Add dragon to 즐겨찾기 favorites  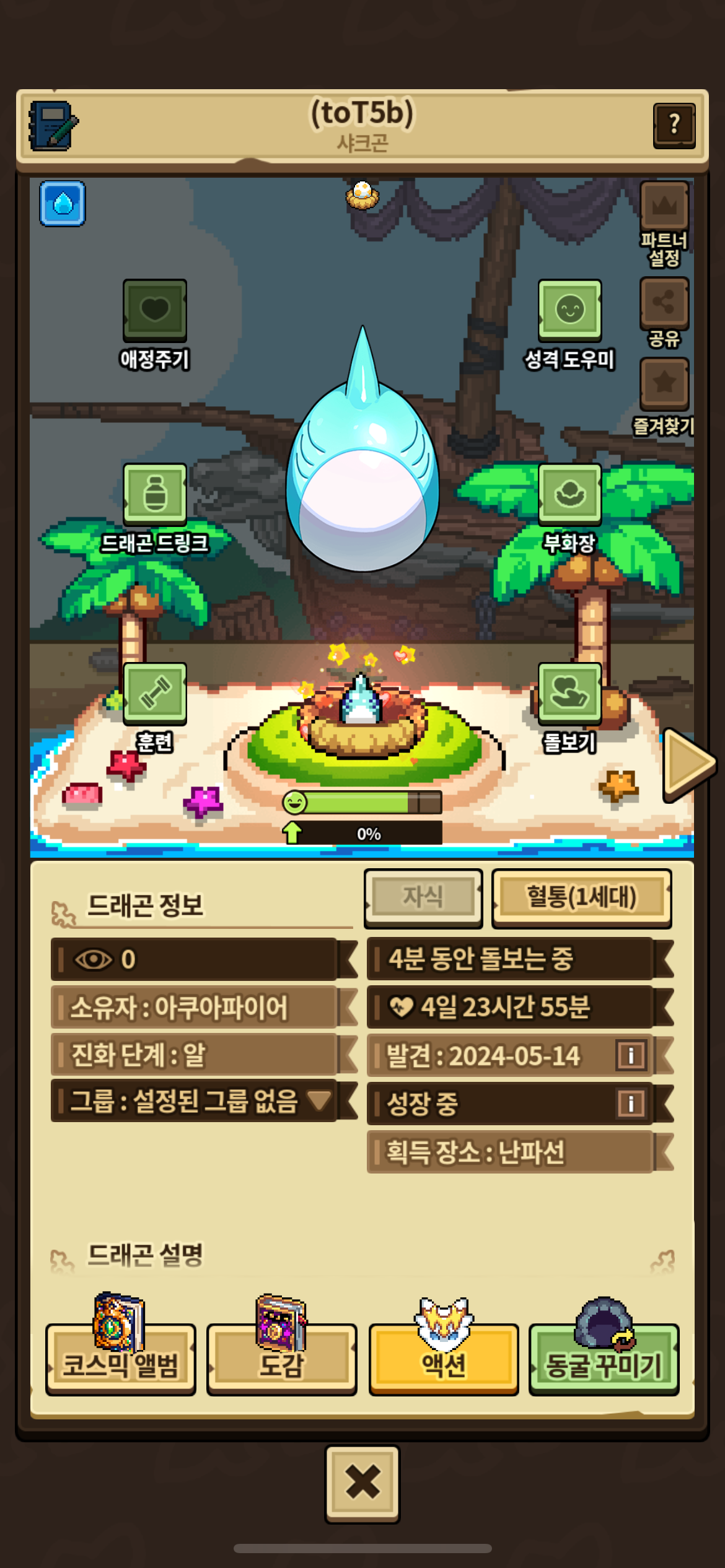click(664, 384)
